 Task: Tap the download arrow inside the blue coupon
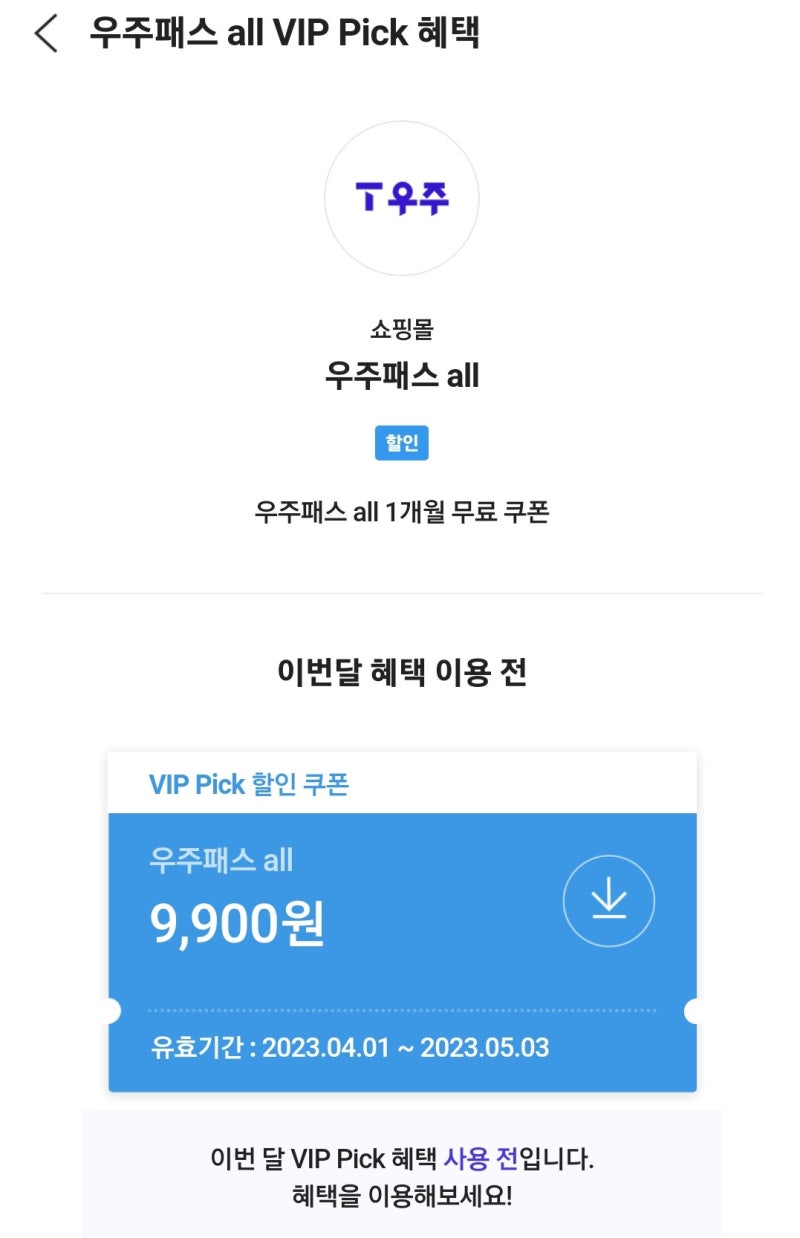tap(611, 900)
